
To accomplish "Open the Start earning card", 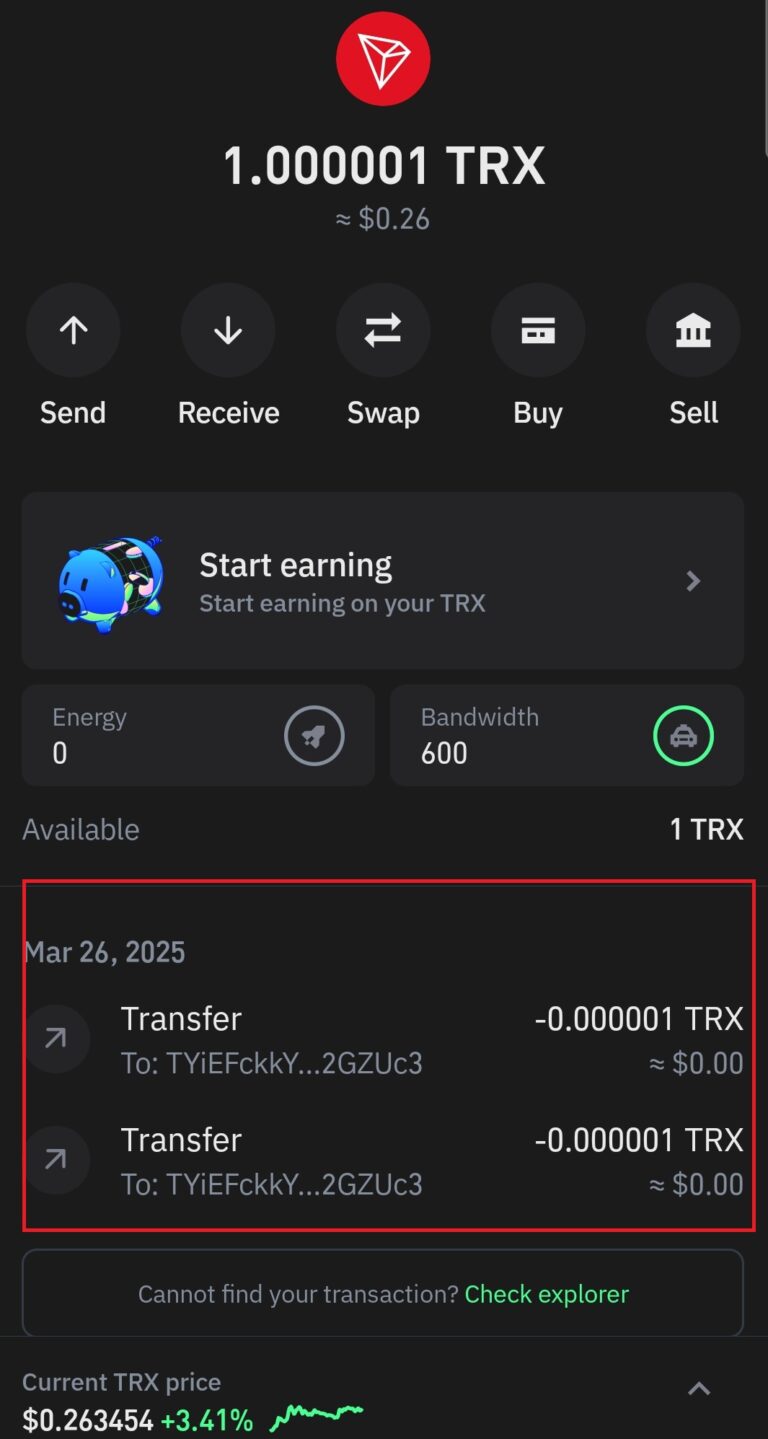I will tap(383, 580).
